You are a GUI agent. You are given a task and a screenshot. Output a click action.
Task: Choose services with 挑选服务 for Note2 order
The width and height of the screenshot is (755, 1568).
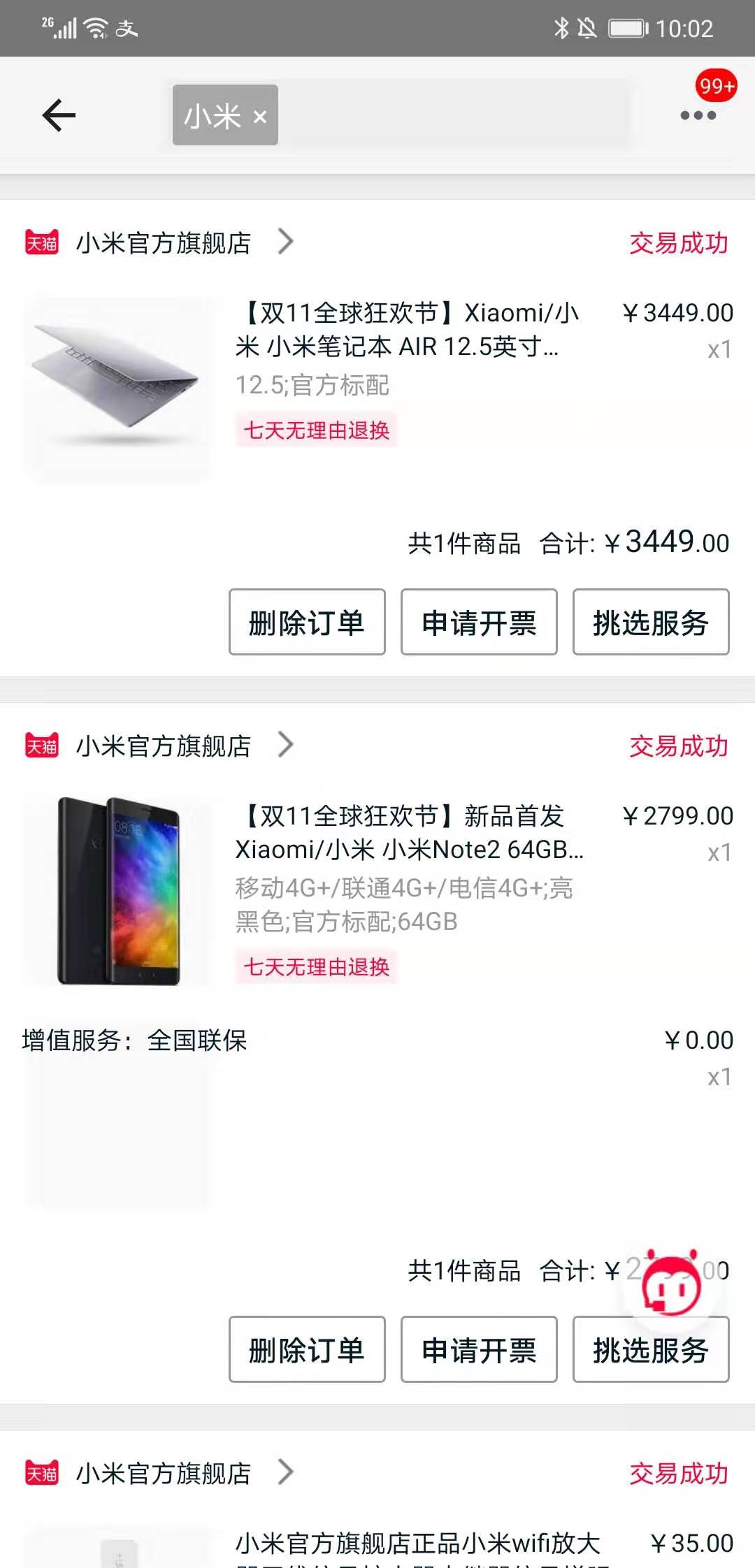pos(650,1350)
